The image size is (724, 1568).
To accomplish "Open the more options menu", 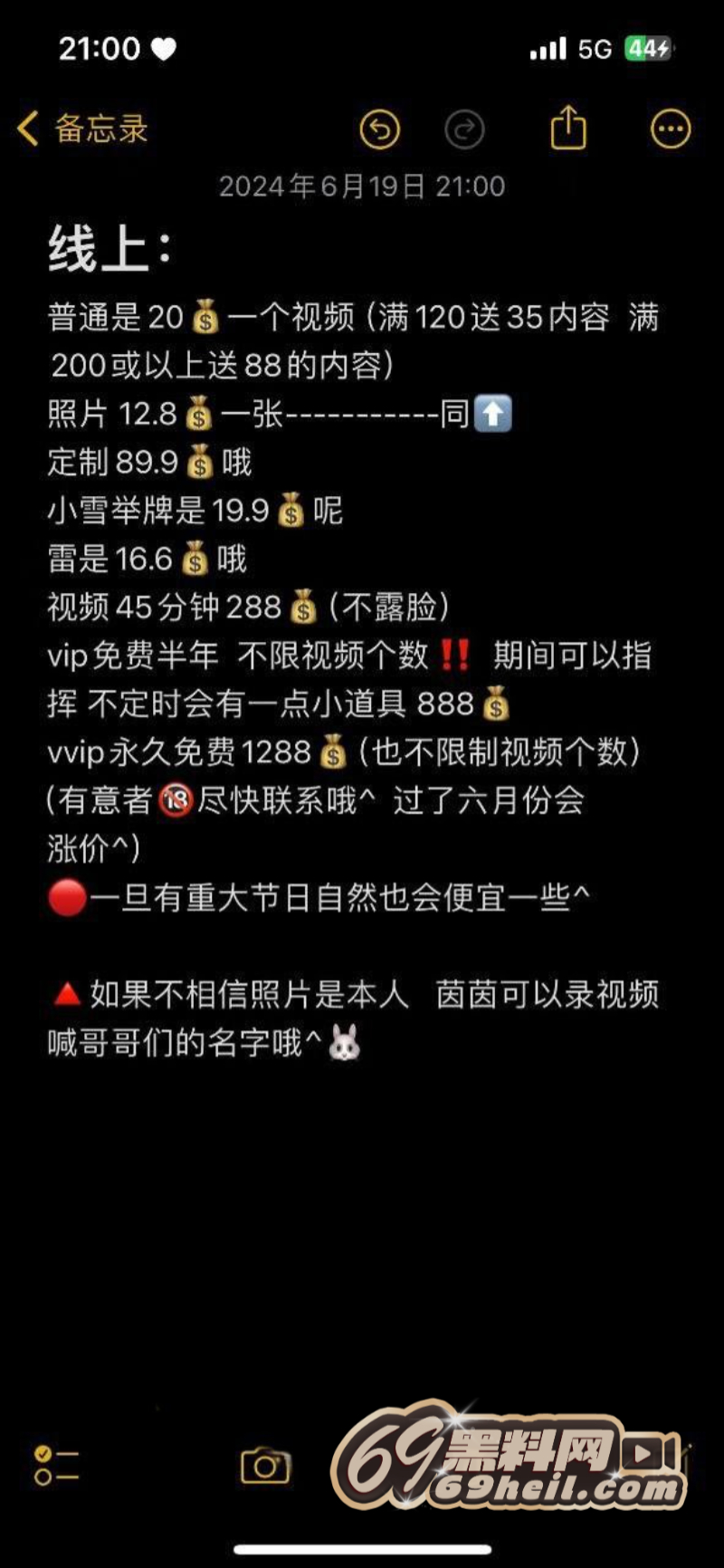I will 670,129.
